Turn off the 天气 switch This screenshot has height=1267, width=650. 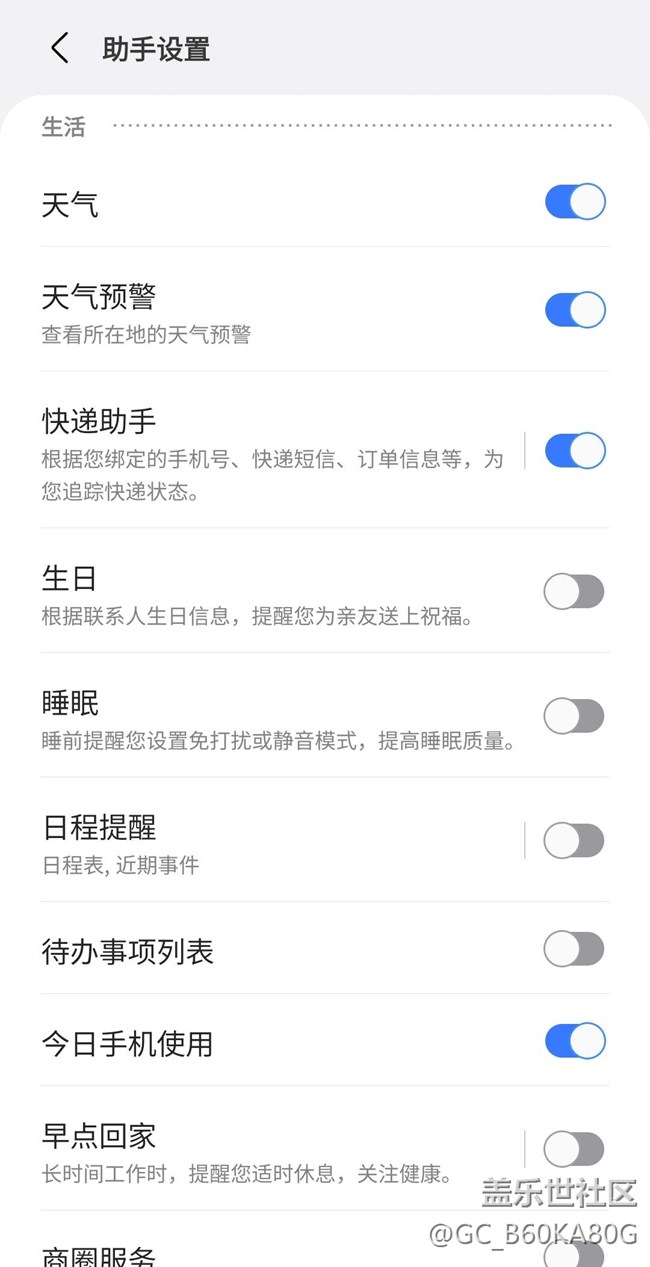coord(575,202)
